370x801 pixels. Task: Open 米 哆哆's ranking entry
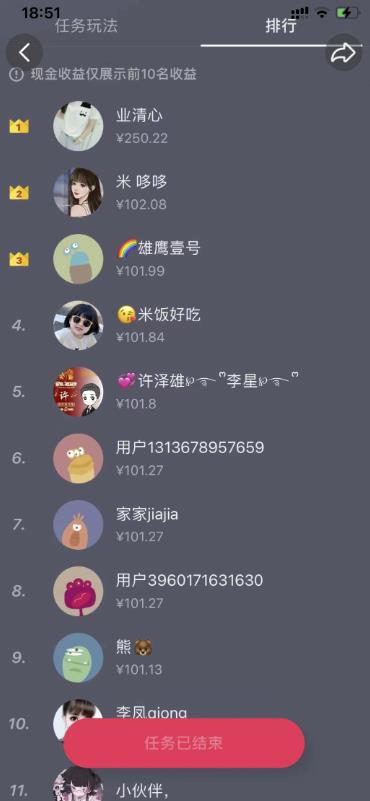click(185, 193)
